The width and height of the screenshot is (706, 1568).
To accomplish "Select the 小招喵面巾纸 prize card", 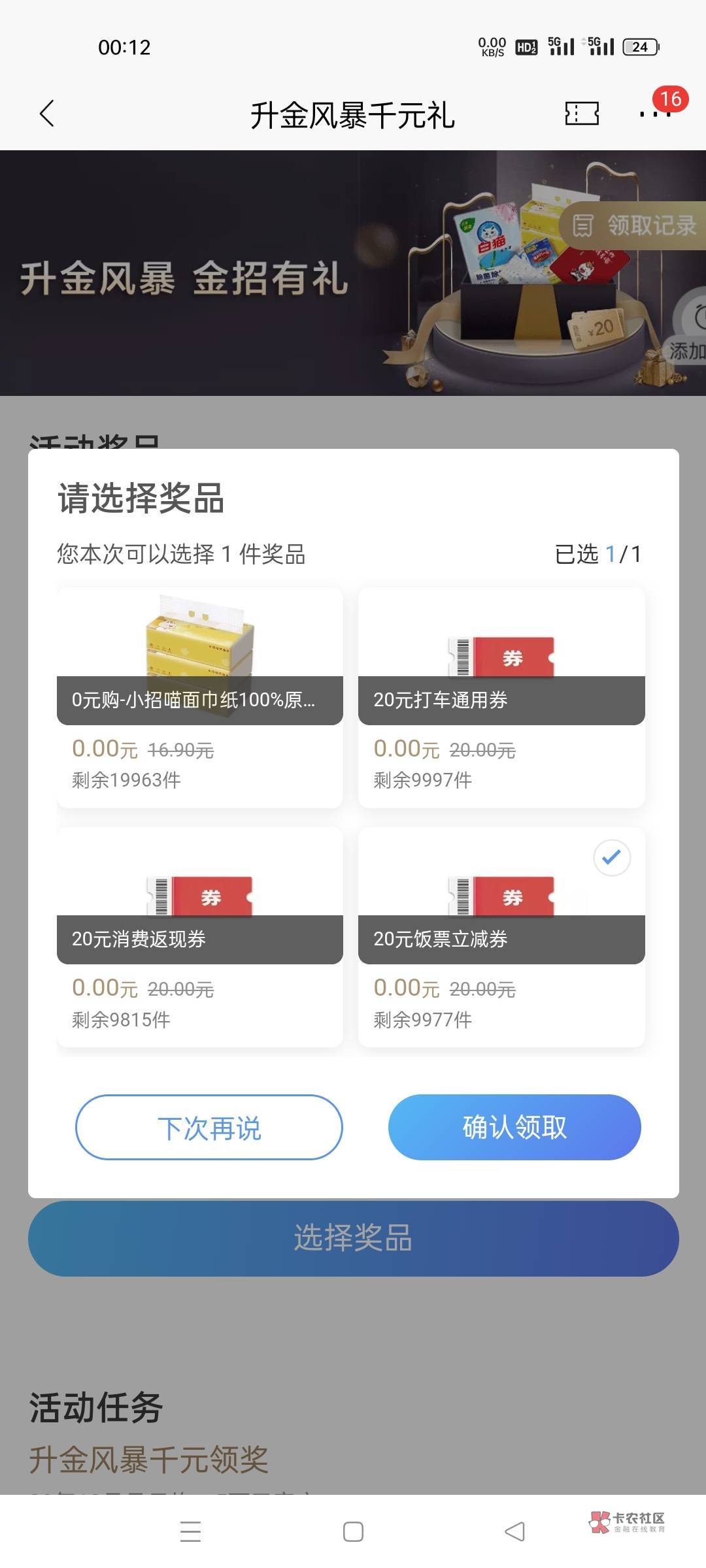I will pyautogui.click(x=199, y=696).
